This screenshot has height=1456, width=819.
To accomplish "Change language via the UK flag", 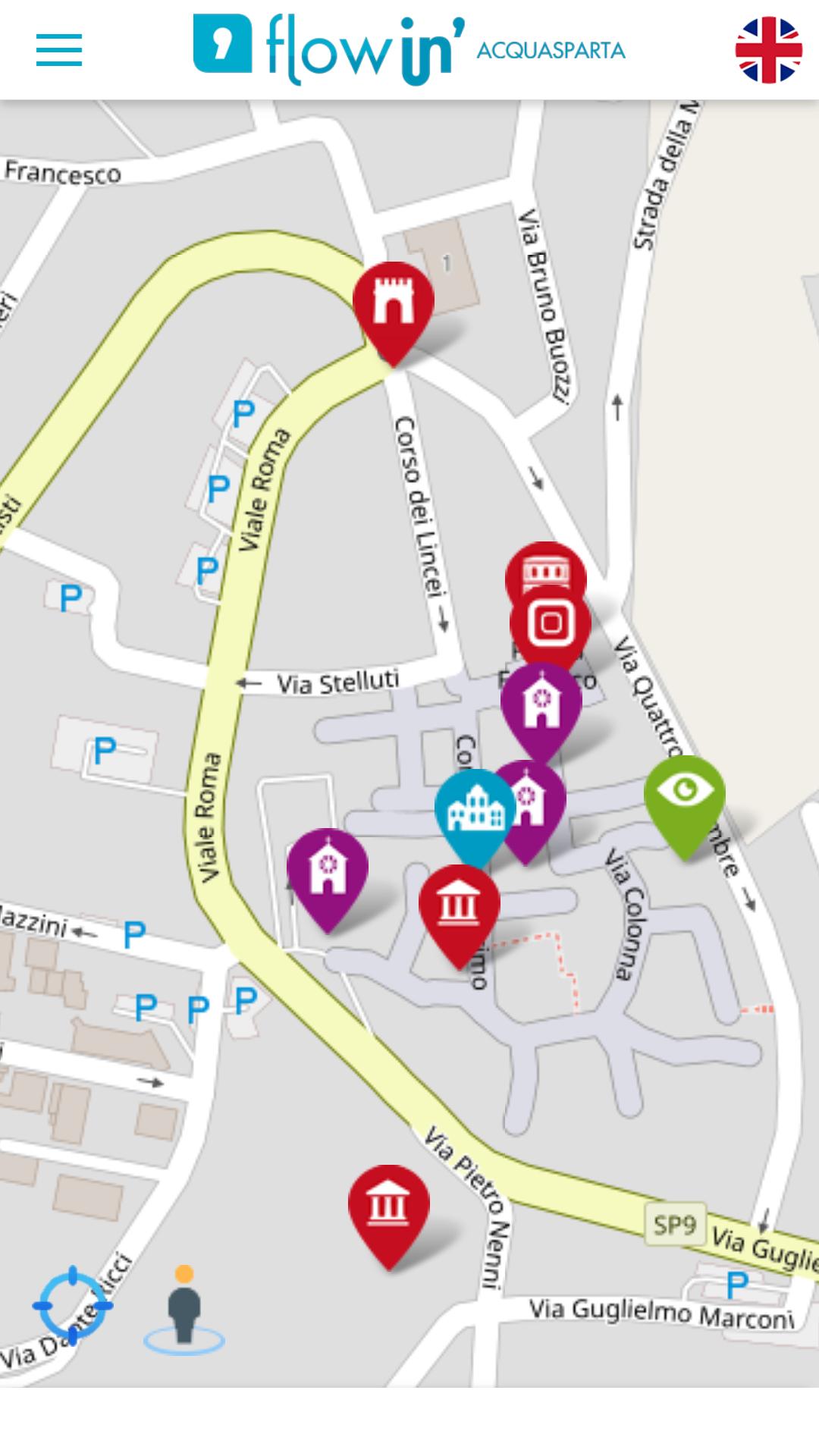I will pyautogui.click(x=768, y=50).
